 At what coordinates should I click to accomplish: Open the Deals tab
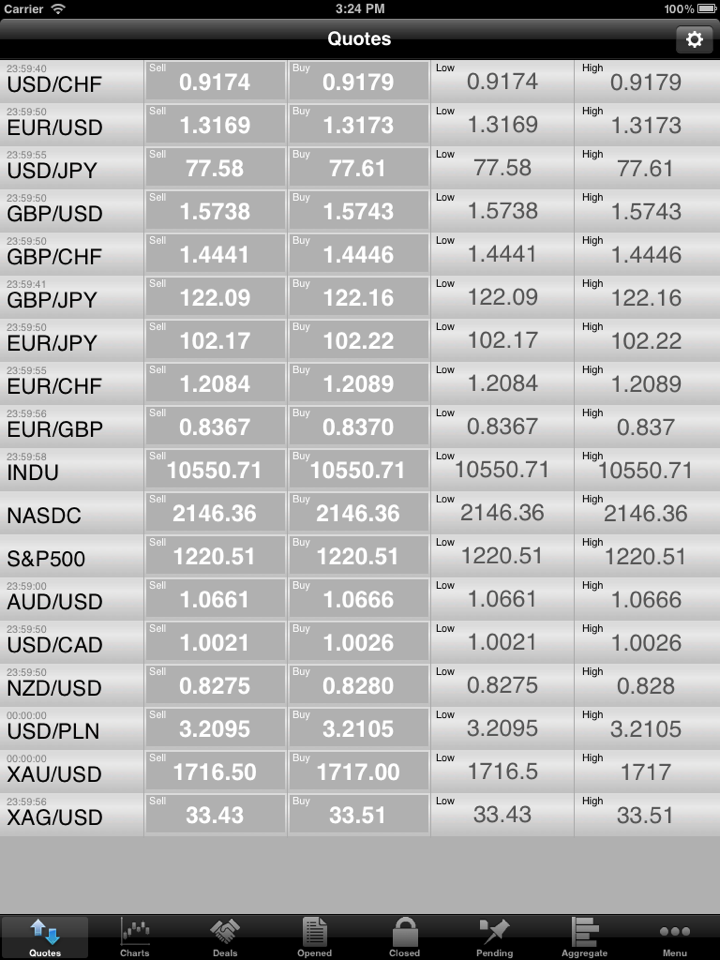click(224, 938)
